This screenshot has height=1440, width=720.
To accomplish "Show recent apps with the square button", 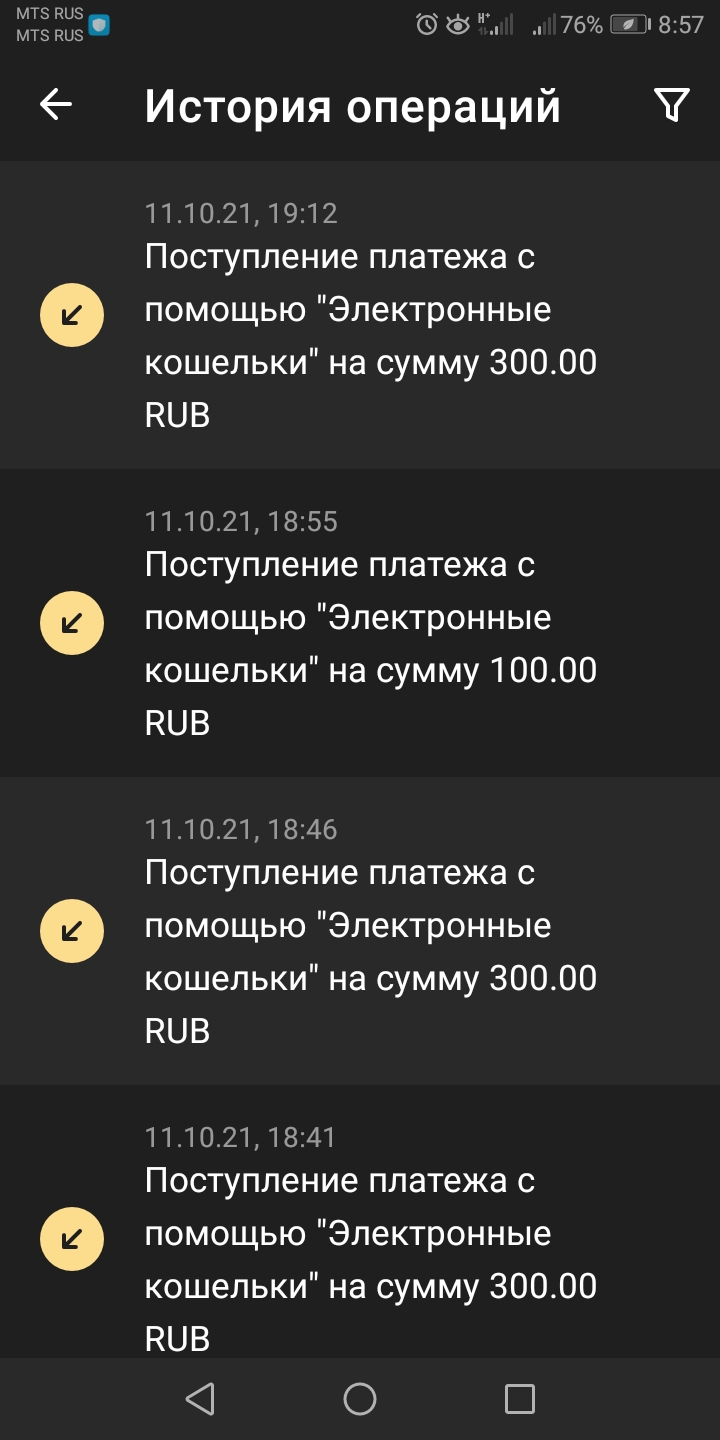I will pyautogui.click(x=519, y=1399).
